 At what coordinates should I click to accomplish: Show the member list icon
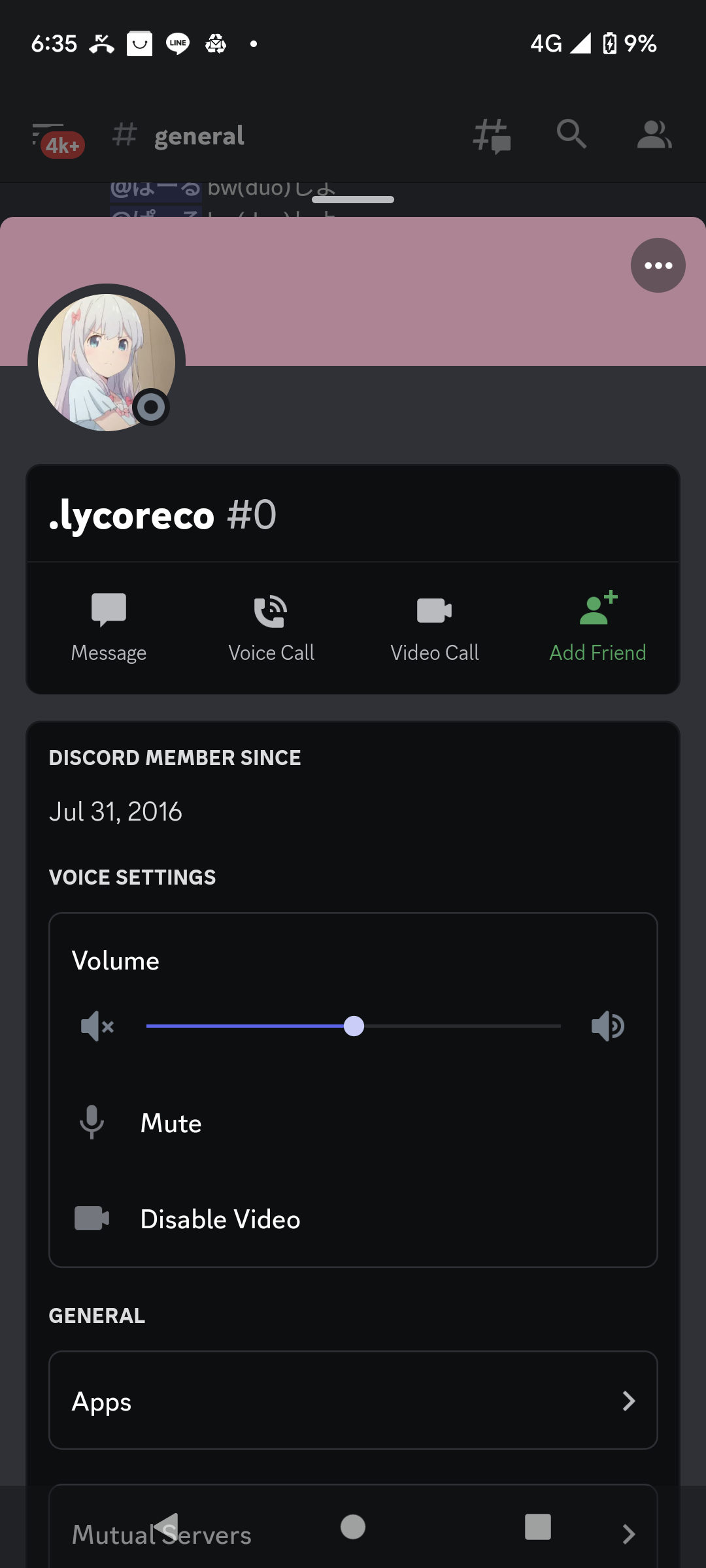(654, 135)
